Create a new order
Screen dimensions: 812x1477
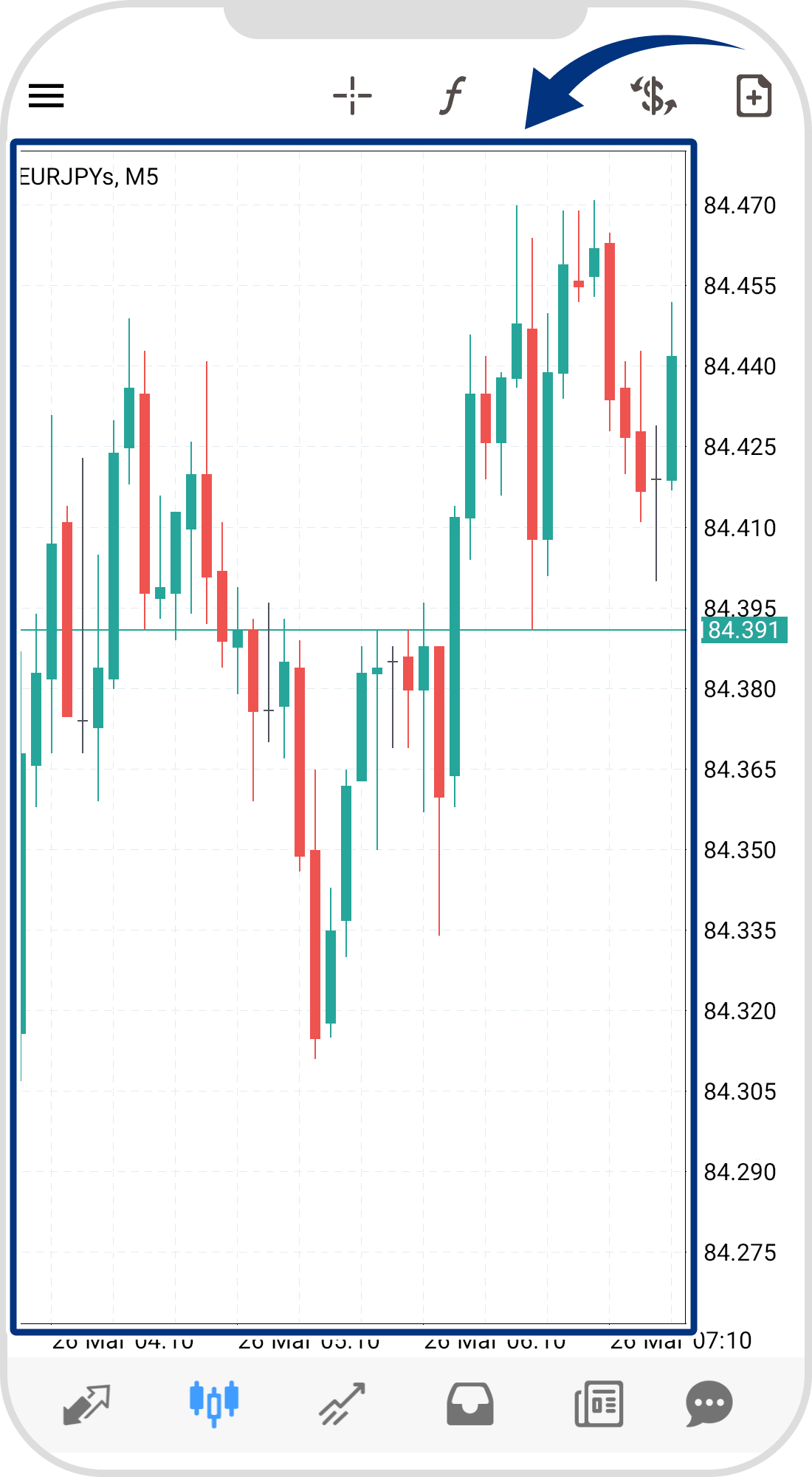point(754,96)
